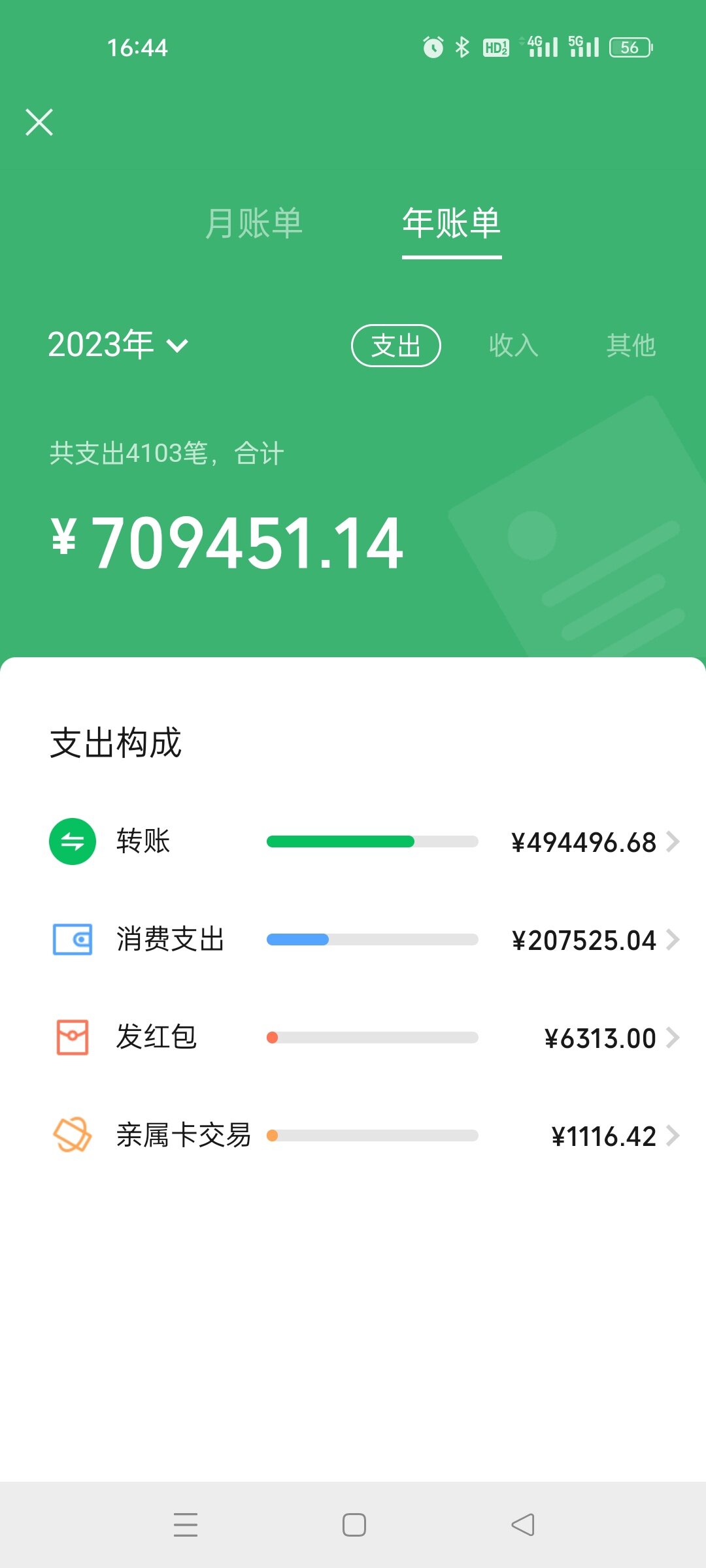Open 转账 expense details
706x1568 pixels.
(x=363, y=841)
